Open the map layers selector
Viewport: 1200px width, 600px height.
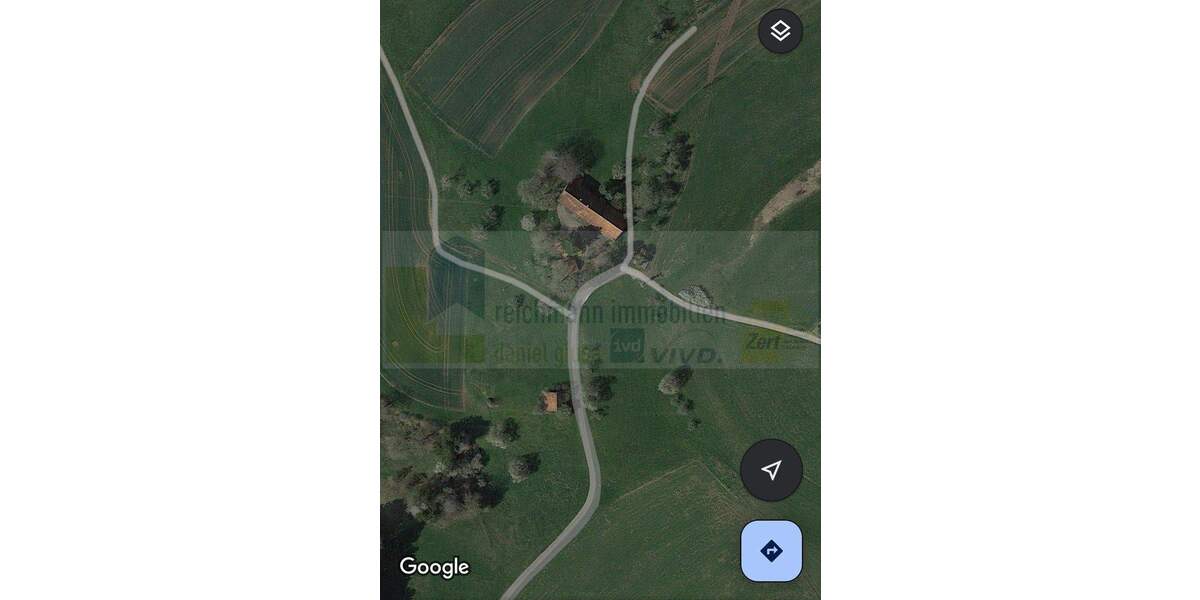tap(780, 31)
